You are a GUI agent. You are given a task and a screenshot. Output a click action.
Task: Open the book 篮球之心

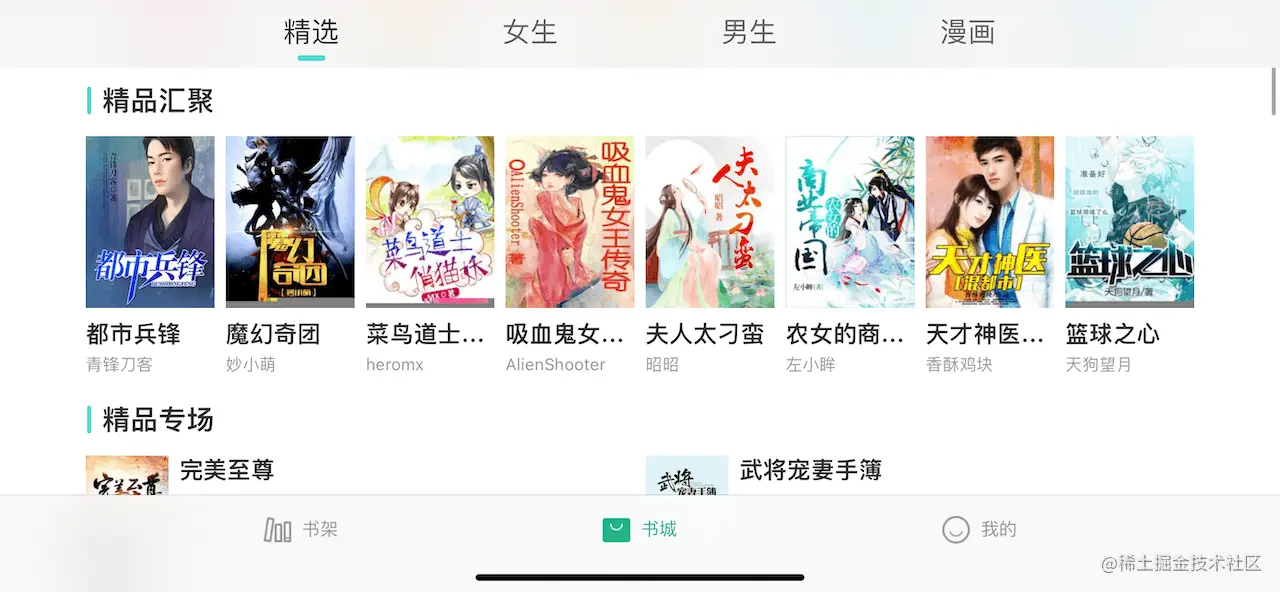(x=1130, y=222)
